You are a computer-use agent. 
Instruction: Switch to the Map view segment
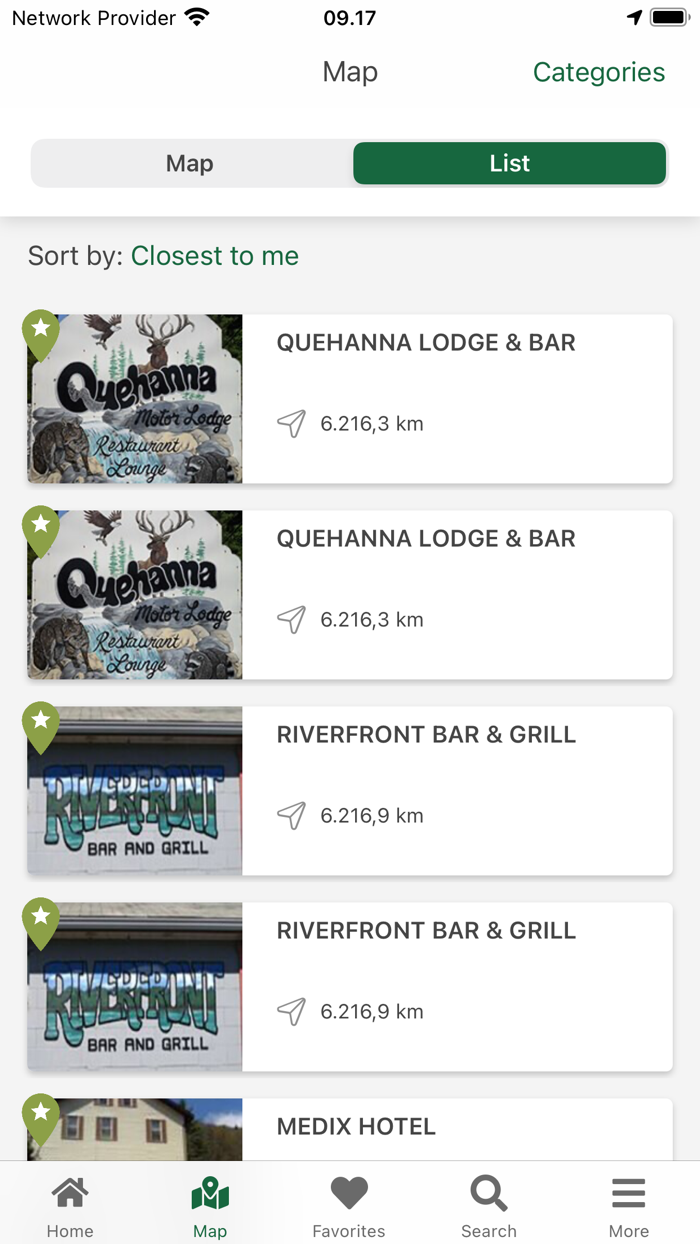coord(190,163)
